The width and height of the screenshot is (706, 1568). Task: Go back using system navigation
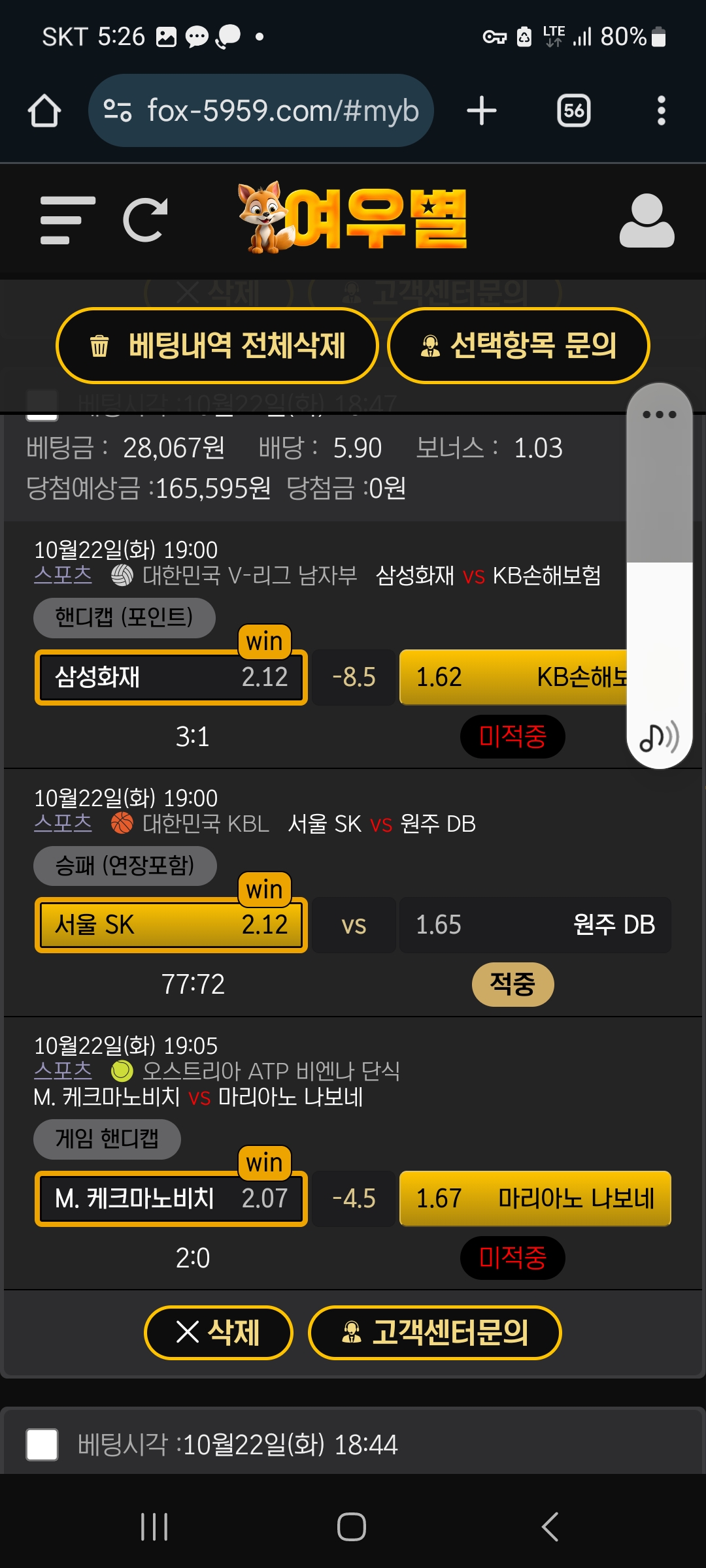click(550, 1527)
